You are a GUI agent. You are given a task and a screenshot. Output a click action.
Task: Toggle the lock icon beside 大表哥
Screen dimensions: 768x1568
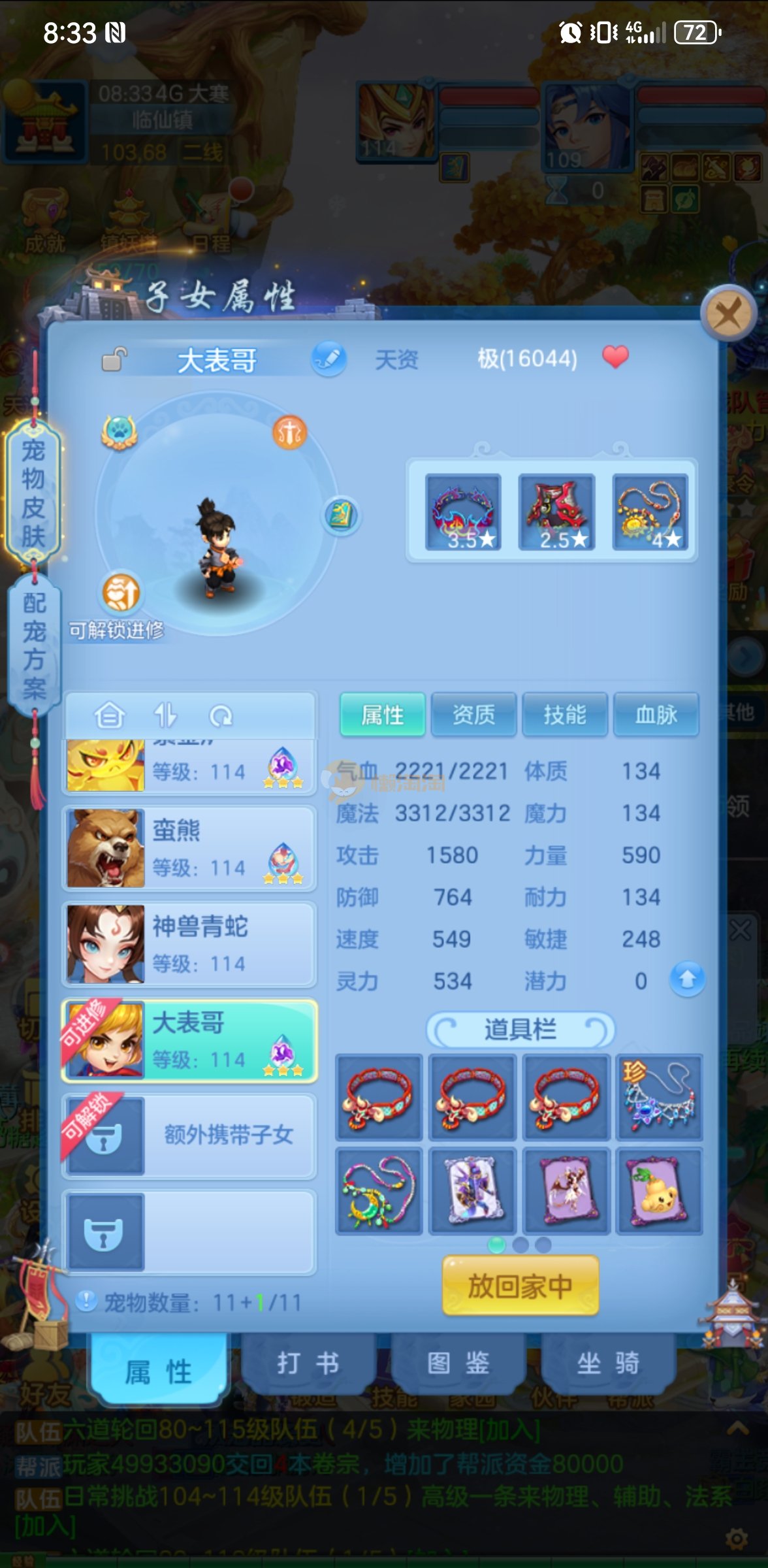pyautogui.click(x=114, y=359)
